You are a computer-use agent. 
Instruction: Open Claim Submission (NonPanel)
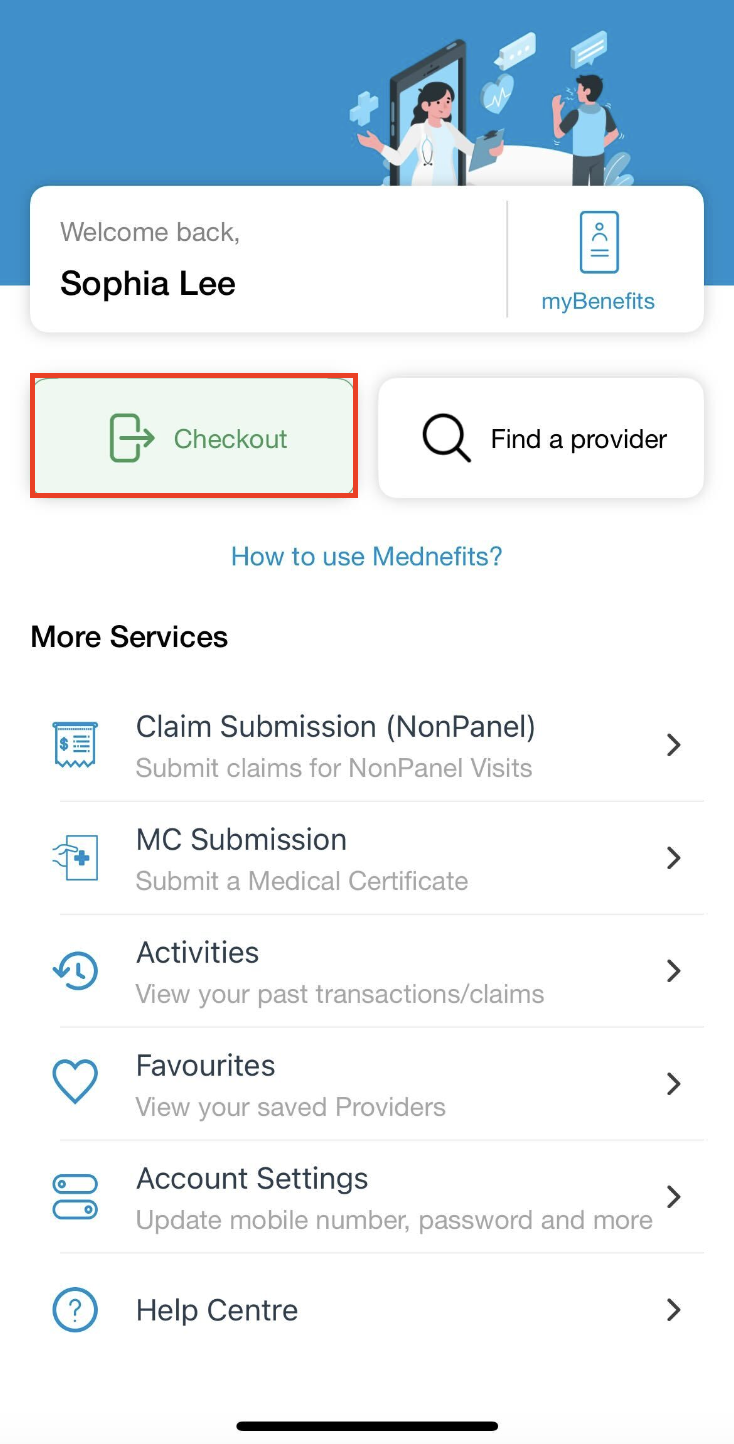pos(367,745)
